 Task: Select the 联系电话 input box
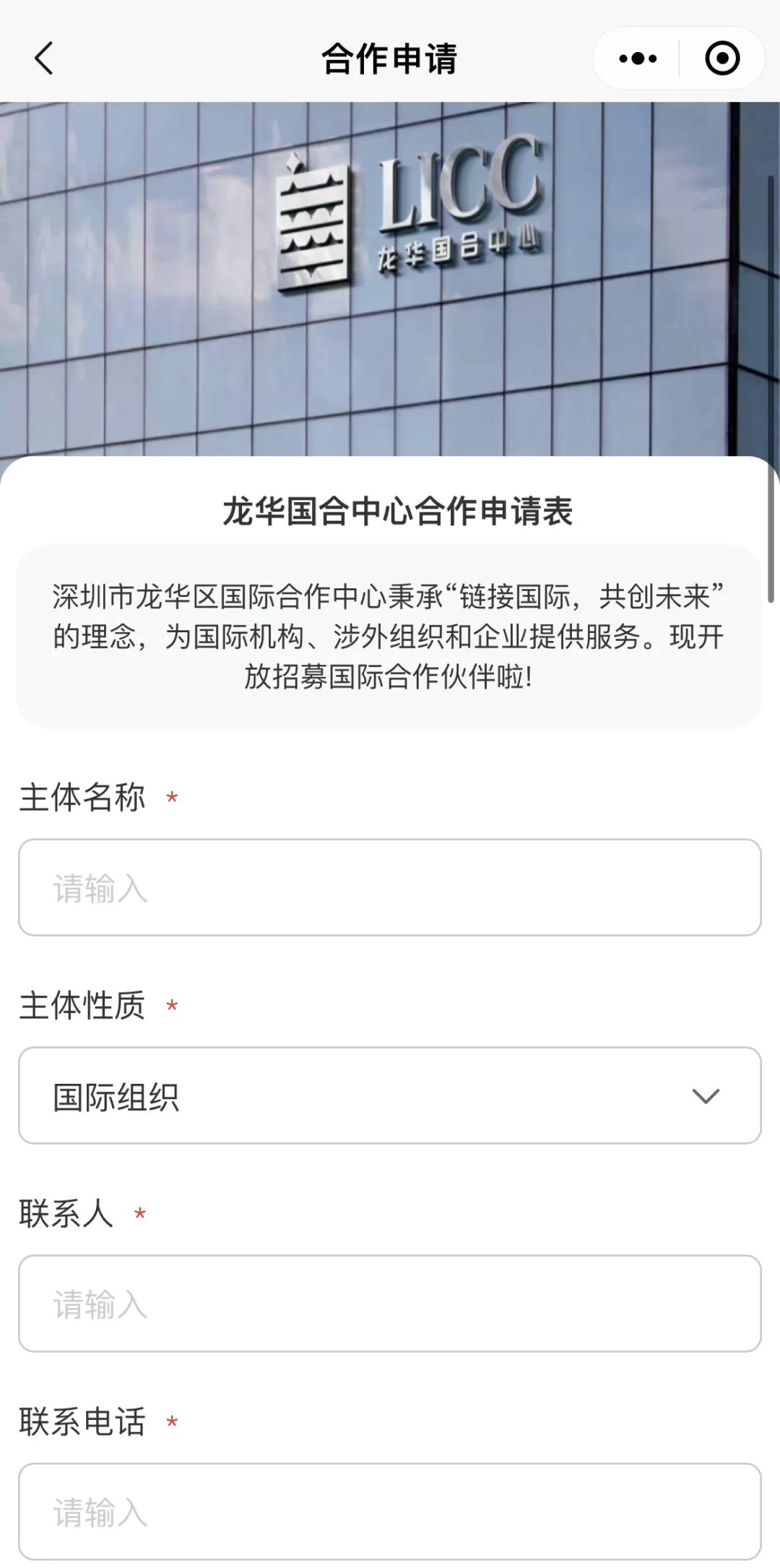point(390,1512)
